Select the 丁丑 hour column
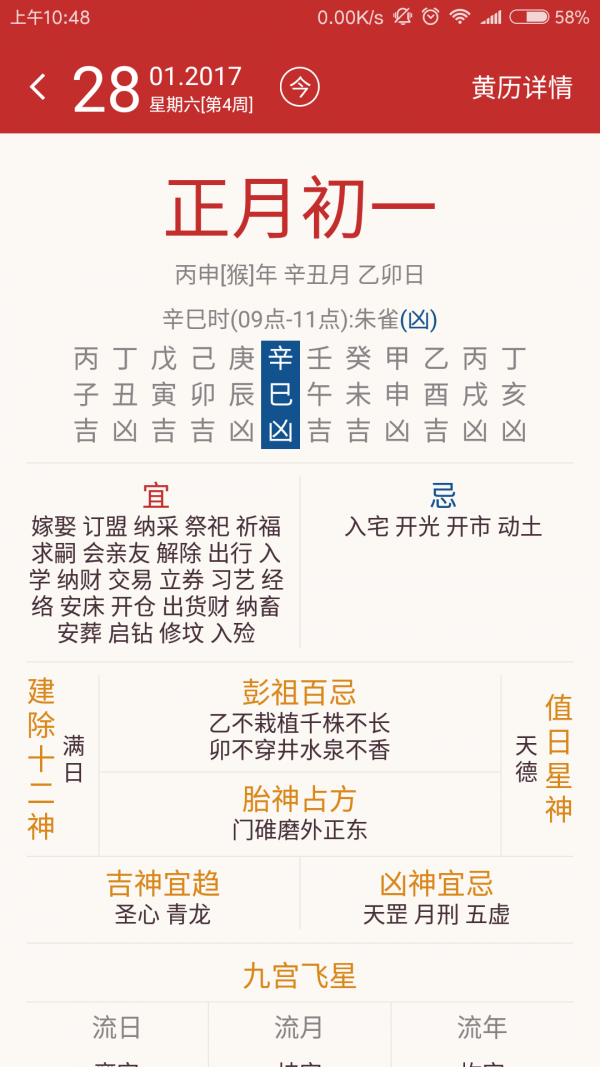The height and width of the screenshot is (1067, 600). [125, 394]
